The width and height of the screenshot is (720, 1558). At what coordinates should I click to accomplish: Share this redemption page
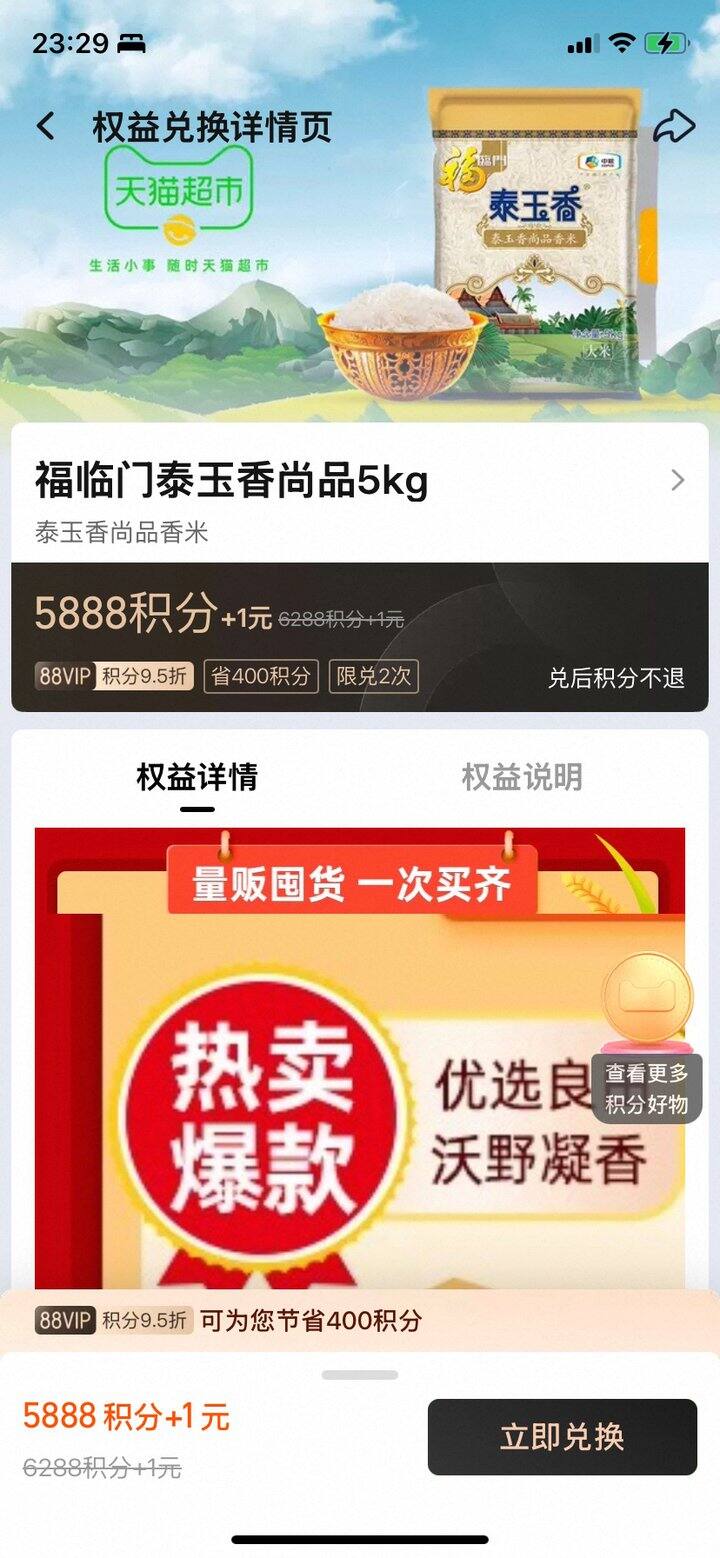(673, 127)
